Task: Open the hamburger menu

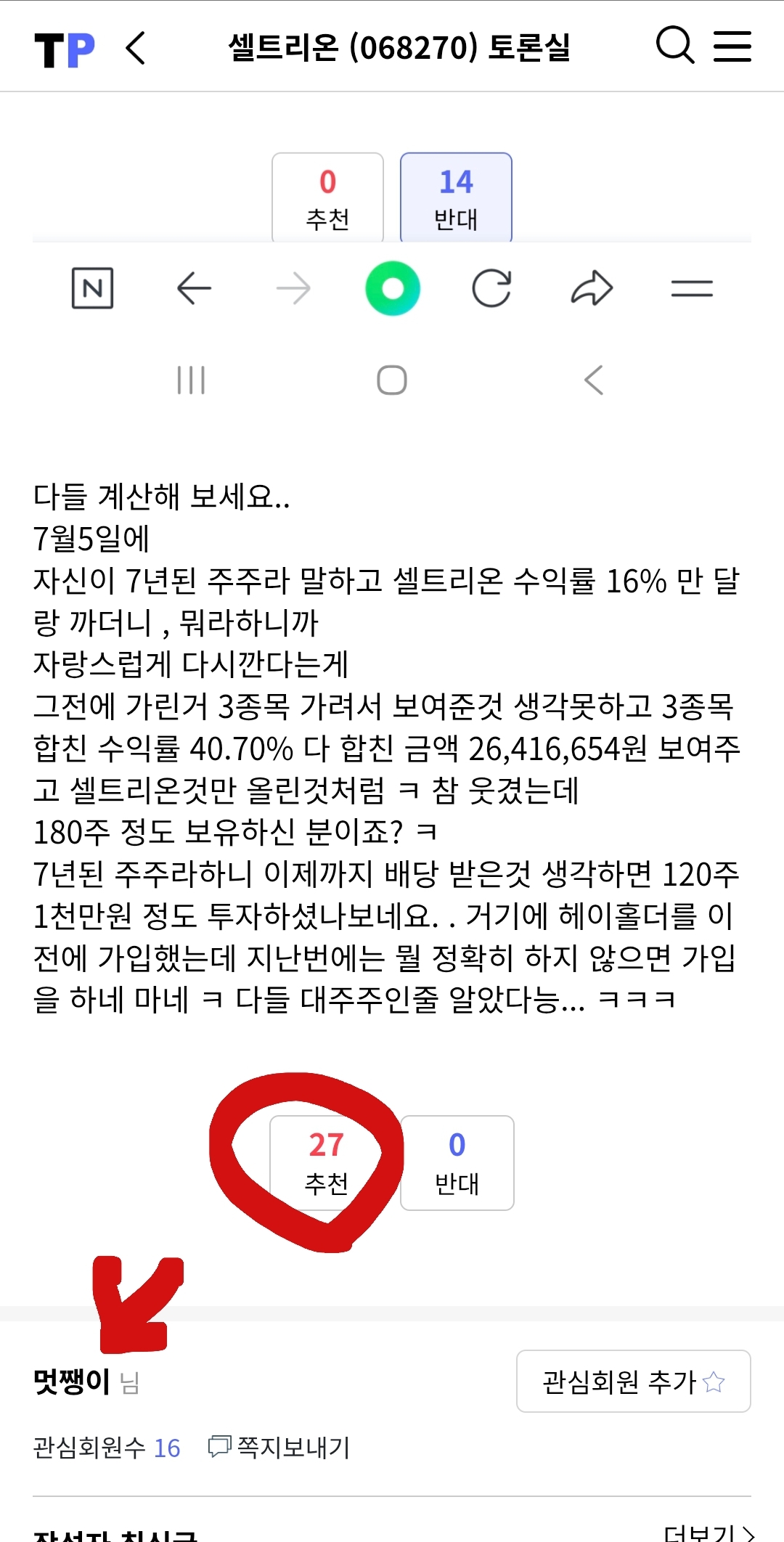Action: 732,46
